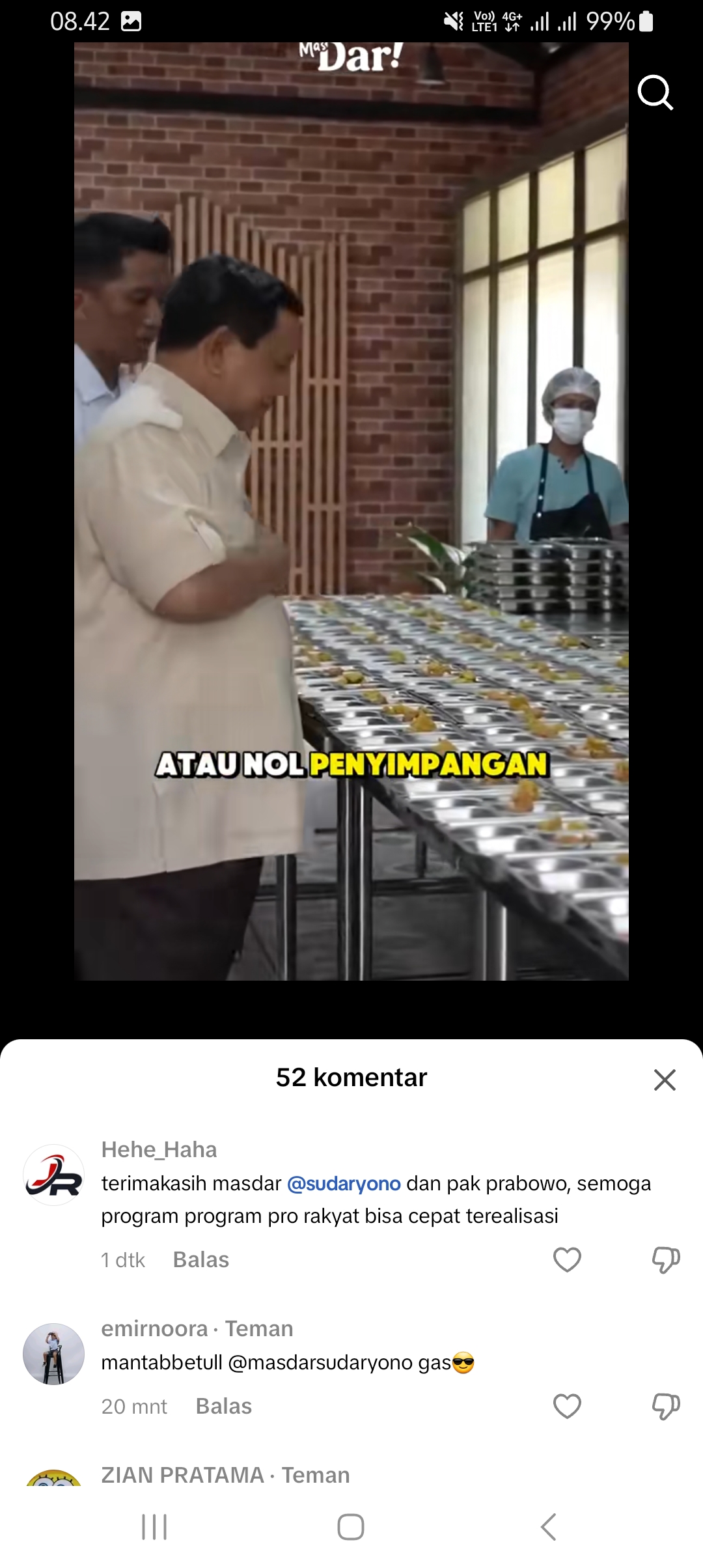Open recent apps from navigation bar
703x1568 pixels.
click(154, 1526)
